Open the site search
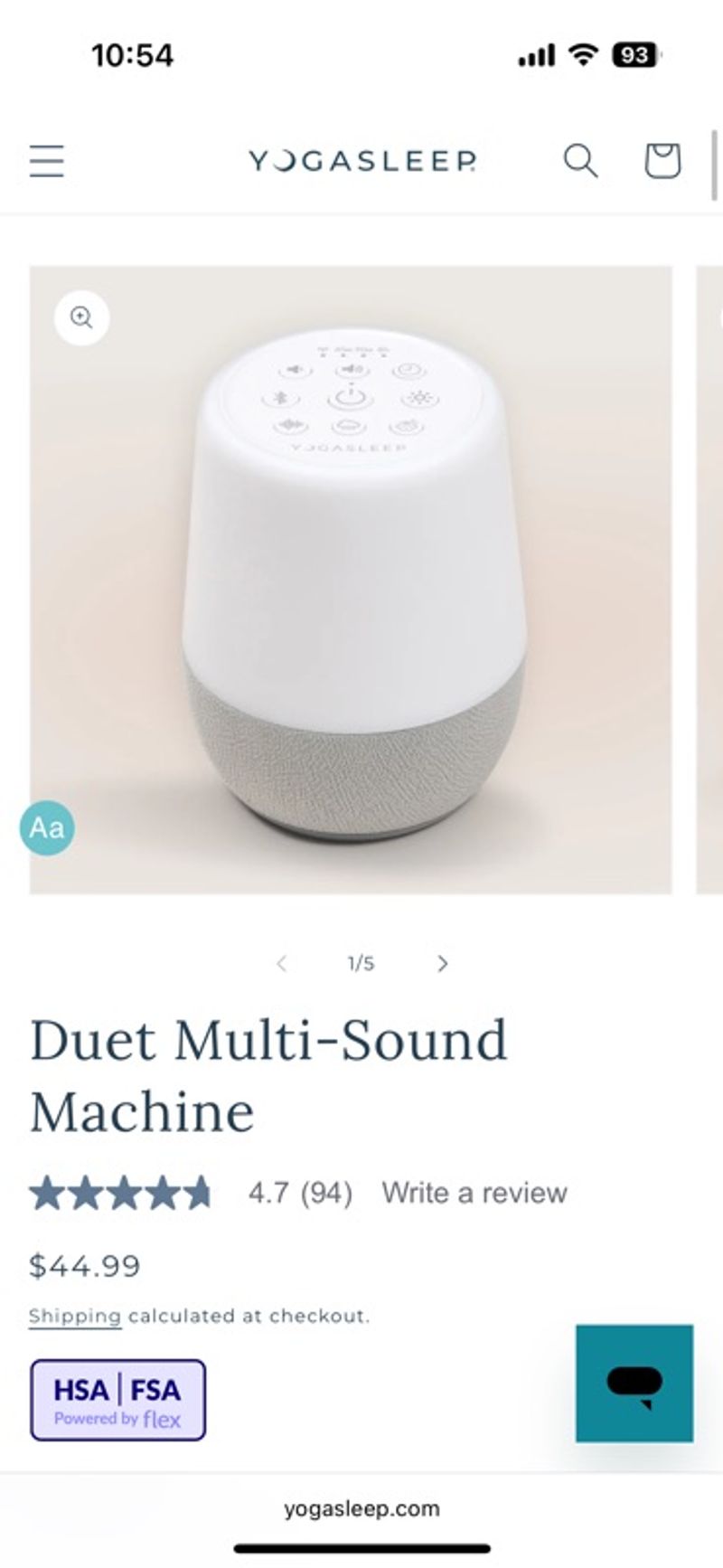723x1568 pixels. click(580, 161)
